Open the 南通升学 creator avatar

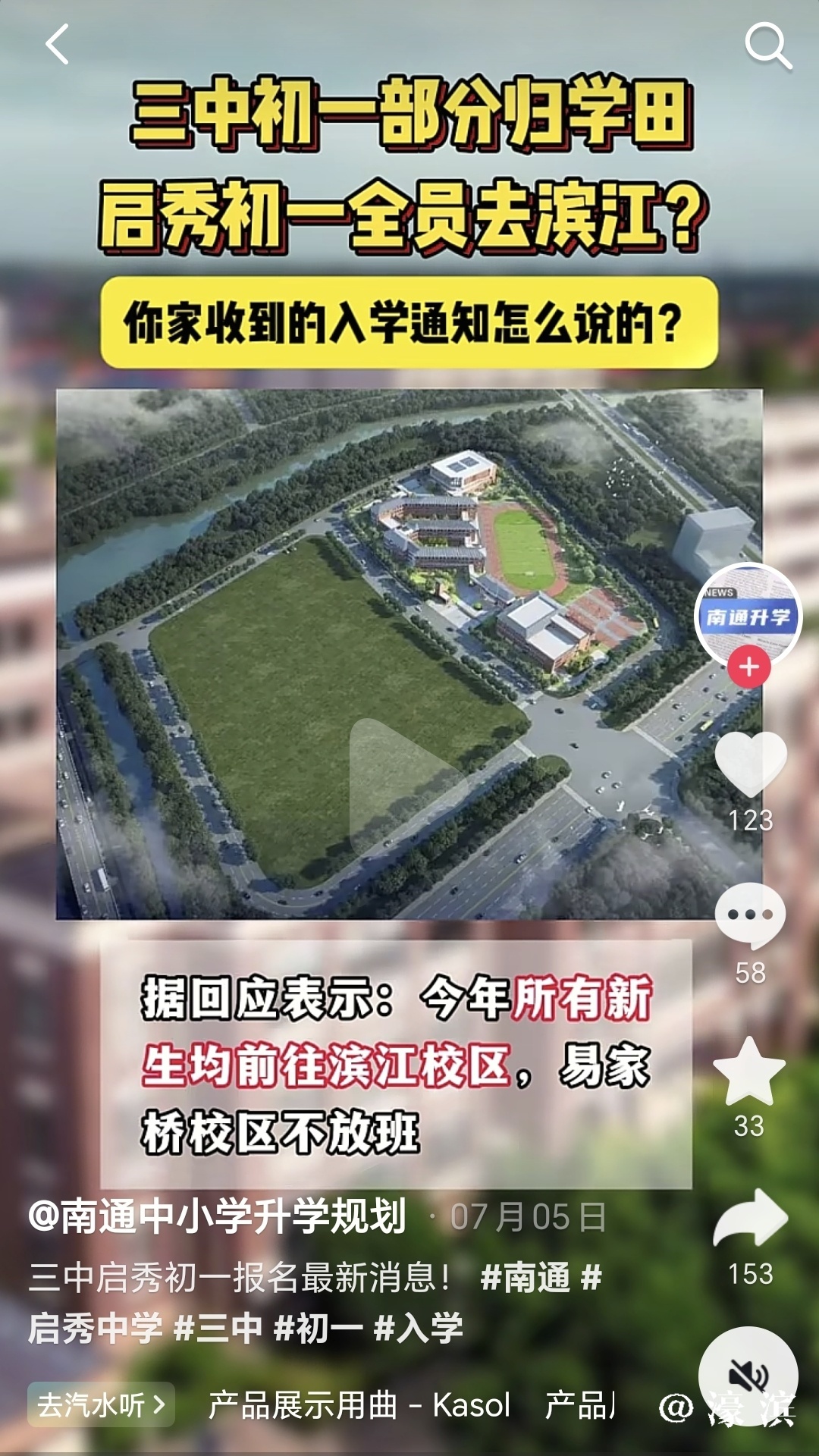[748, 613]
